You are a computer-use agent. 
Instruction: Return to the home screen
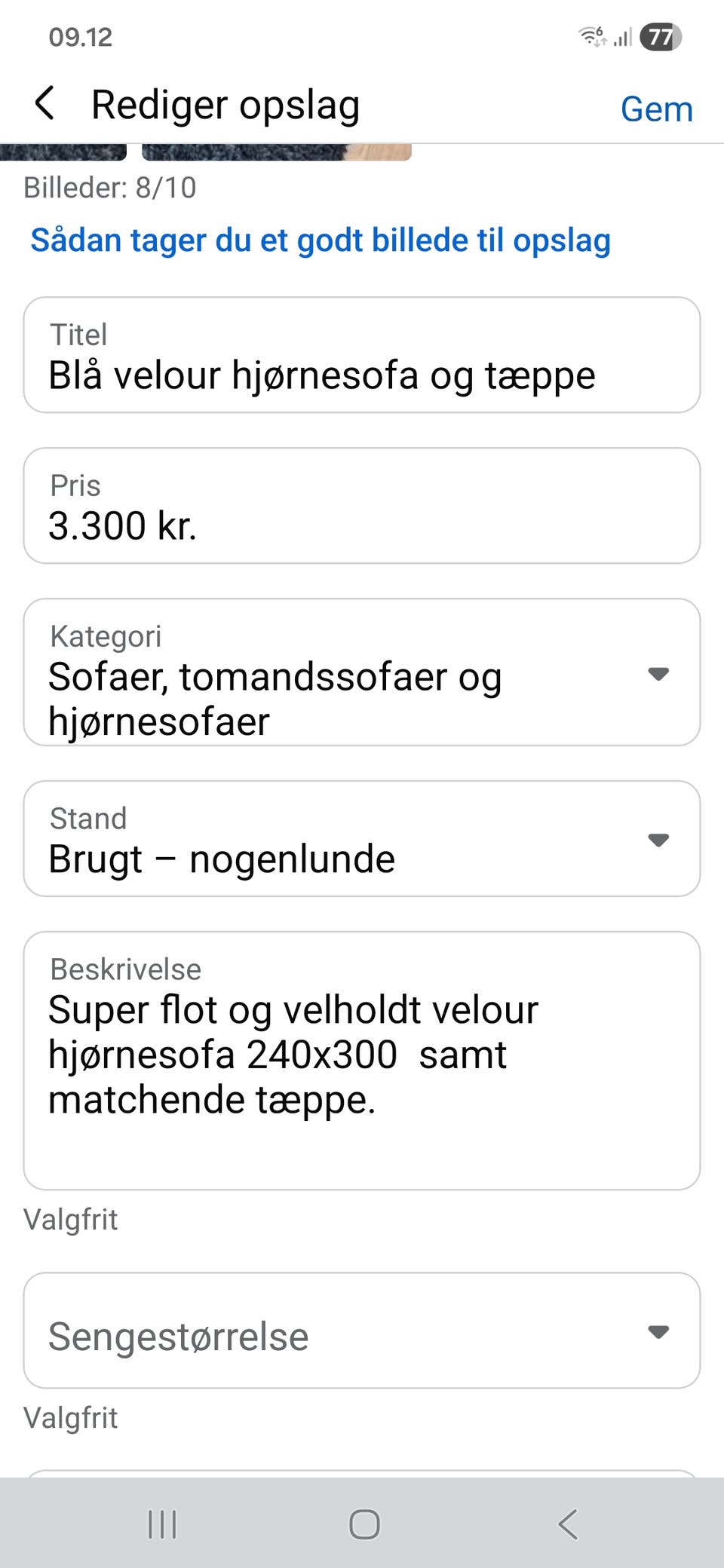click(364, 1524)
